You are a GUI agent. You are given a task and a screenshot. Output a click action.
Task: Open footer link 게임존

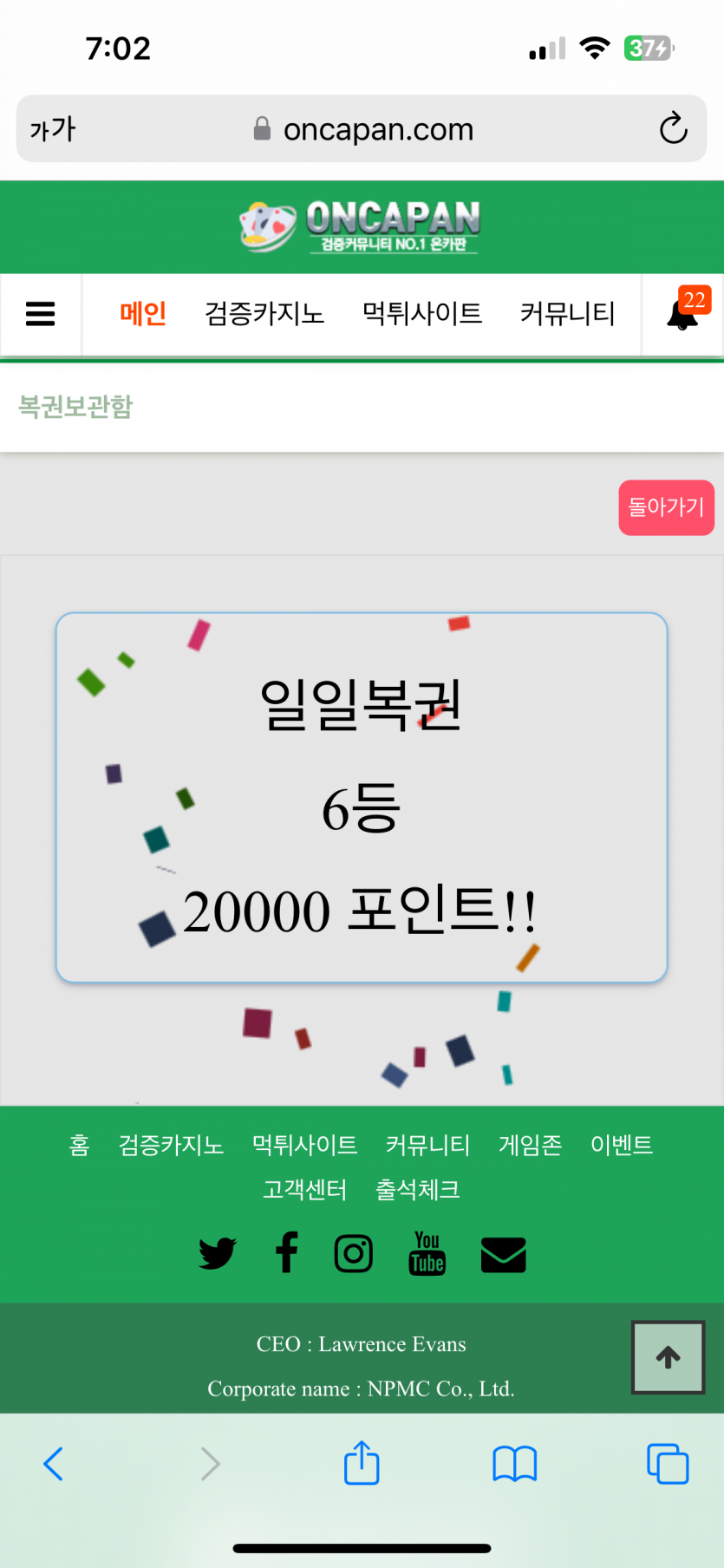click(x=530, y=1145)
